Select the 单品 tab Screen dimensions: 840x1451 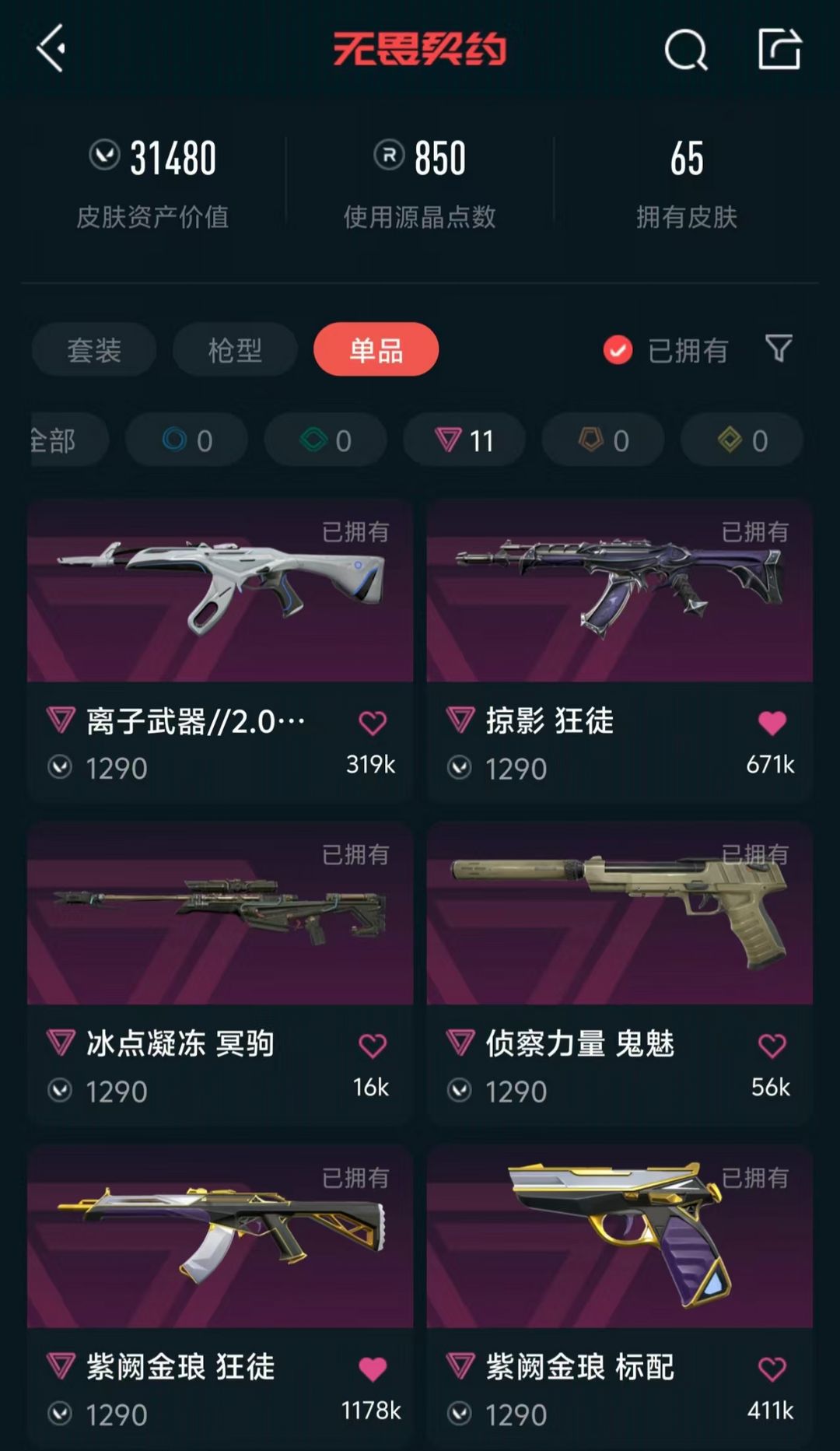[x=376, y=349]
